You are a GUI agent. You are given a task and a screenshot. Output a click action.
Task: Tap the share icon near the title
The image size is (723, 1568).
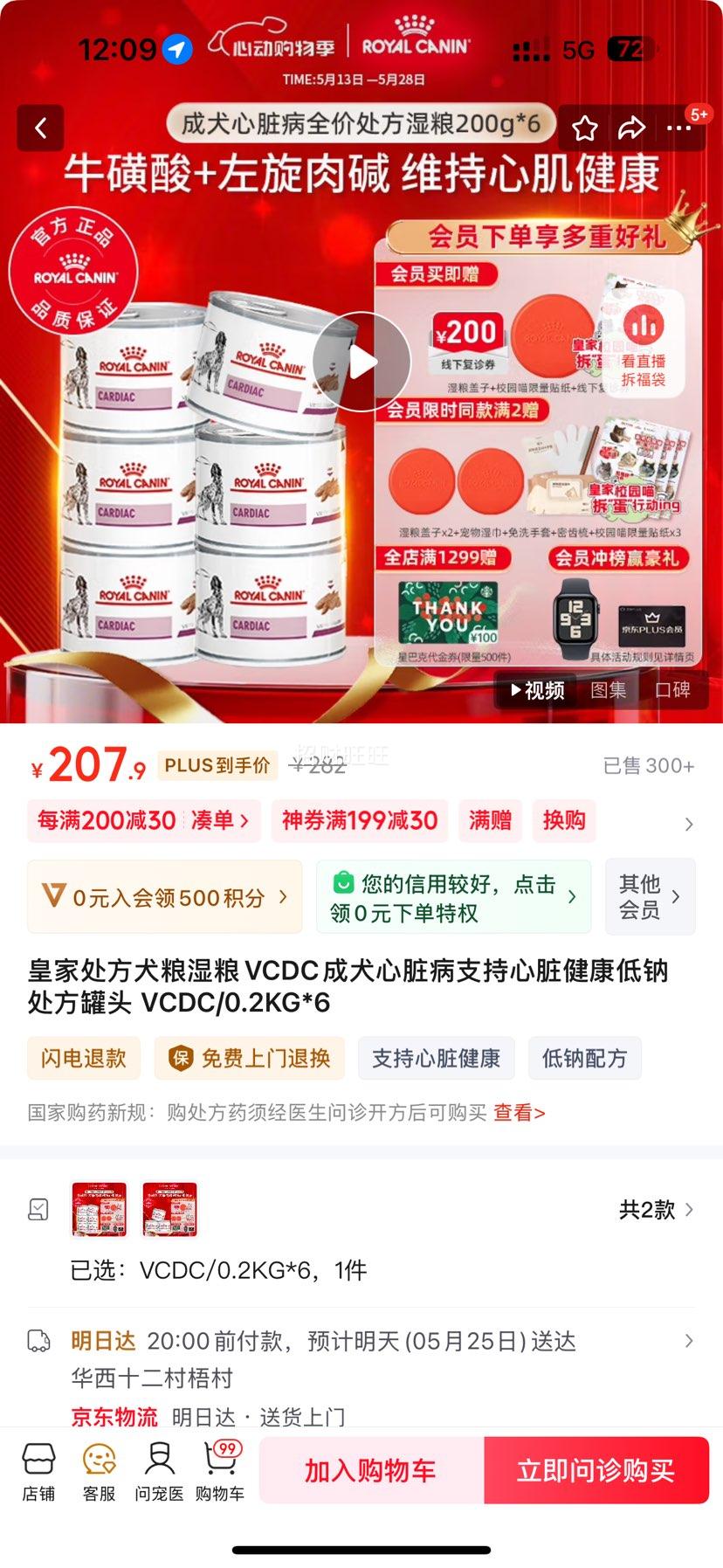pyautogui.click(x=630, y=128)
